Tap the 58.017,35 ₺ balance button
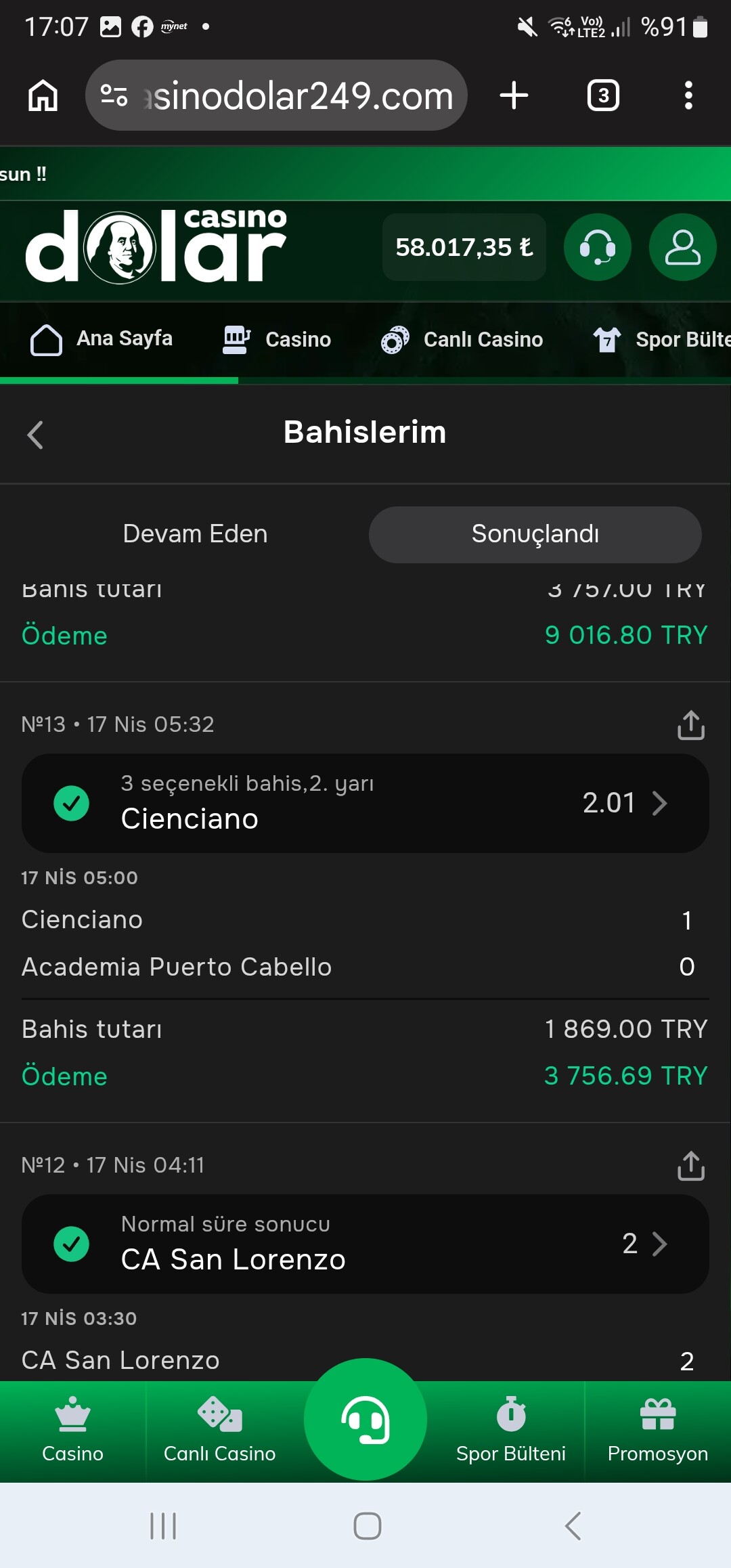The height and width of the screenshot is (1568, 731). coord(464,247)
